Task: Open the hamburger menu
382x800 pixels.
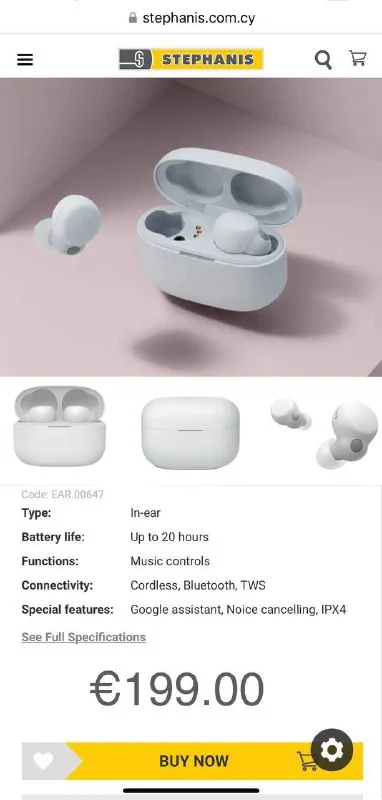Action: coord(25,60)
